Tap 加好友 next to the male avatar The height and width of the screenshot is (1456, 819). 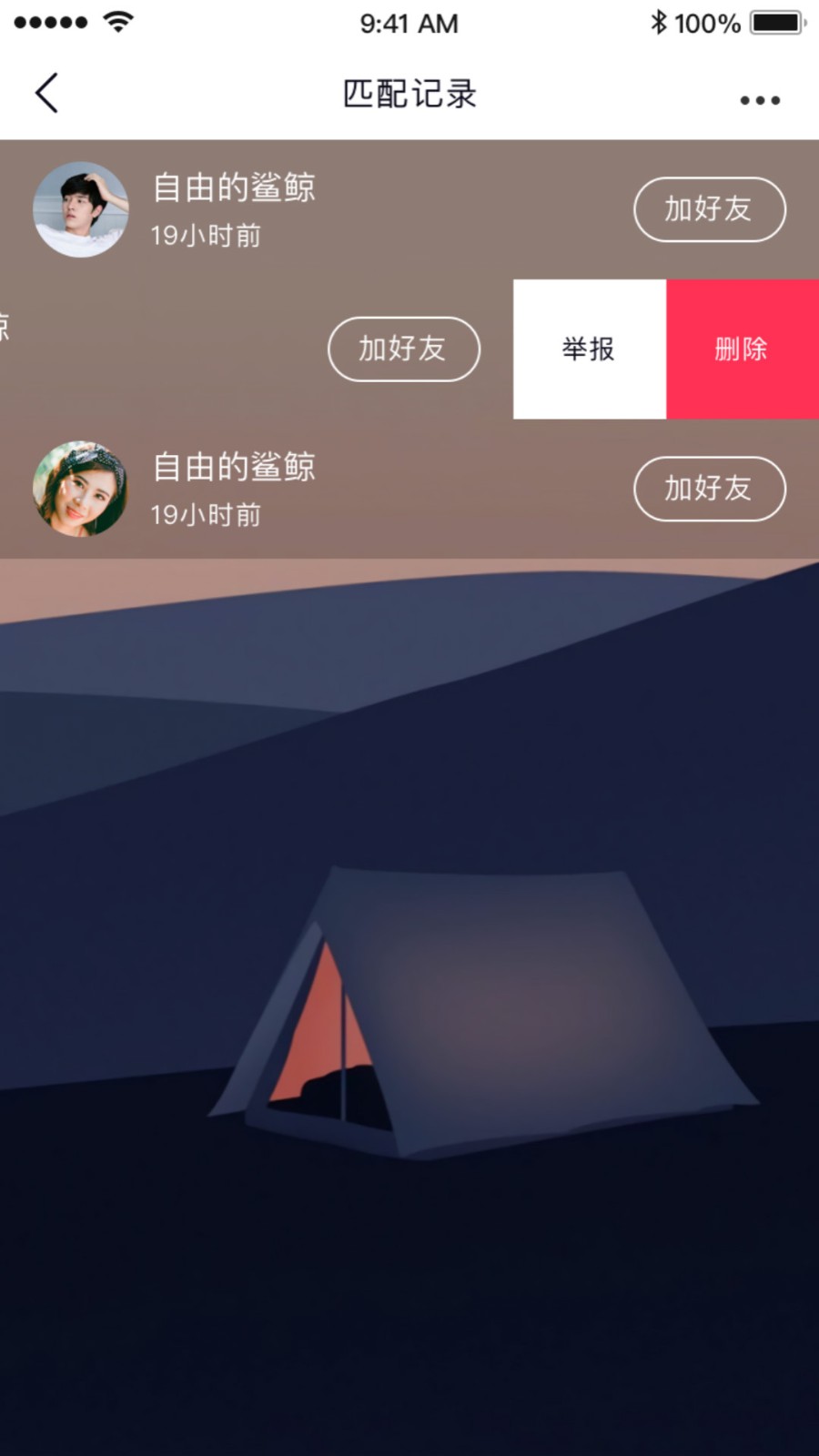point(709,209)
